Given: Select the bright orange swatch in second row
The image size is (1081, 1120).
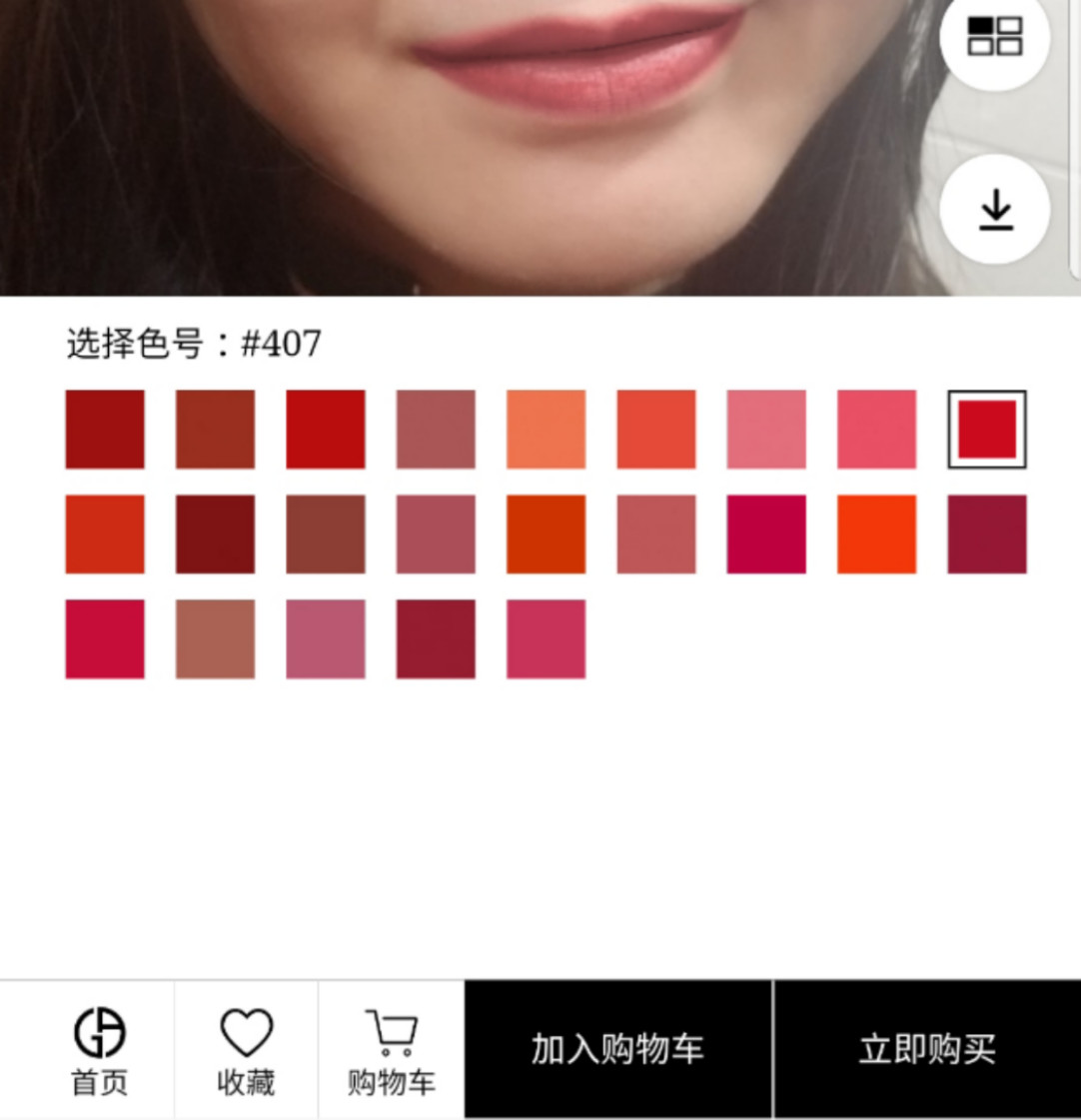Looking at the screenshot, I should [874, 535].
